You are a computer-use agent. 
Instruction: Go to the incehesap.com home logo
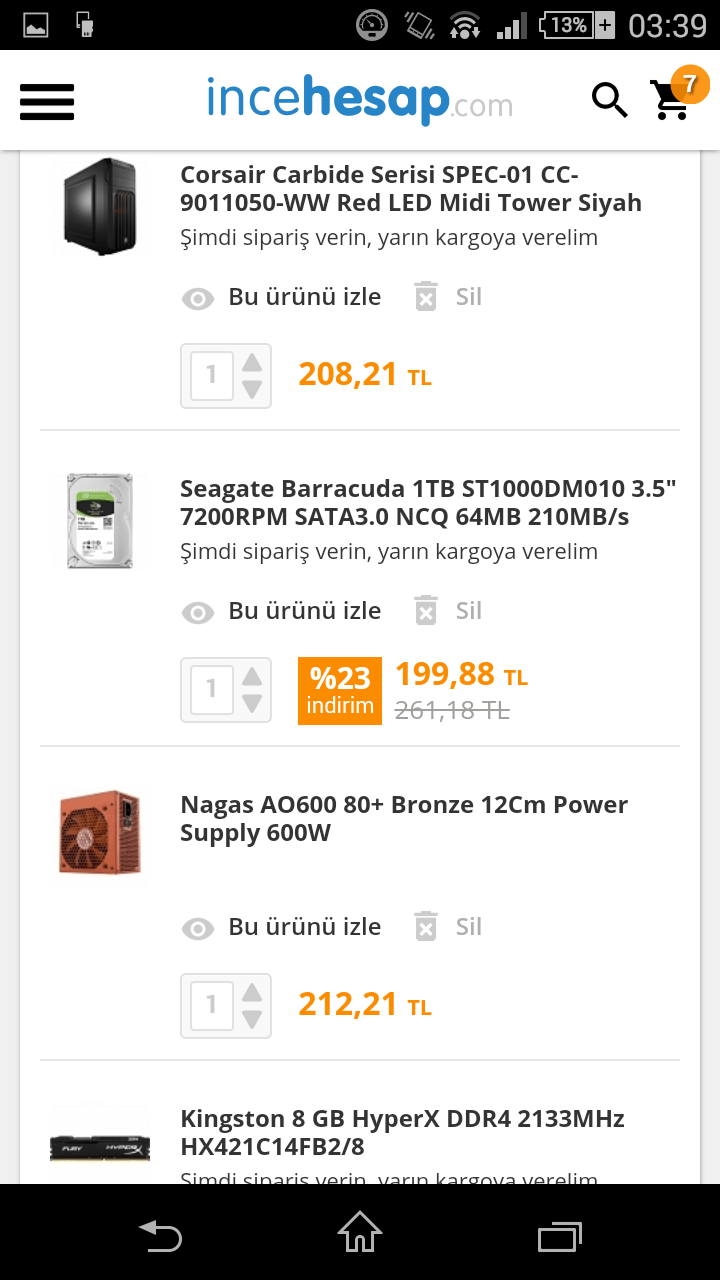point(359,100)
